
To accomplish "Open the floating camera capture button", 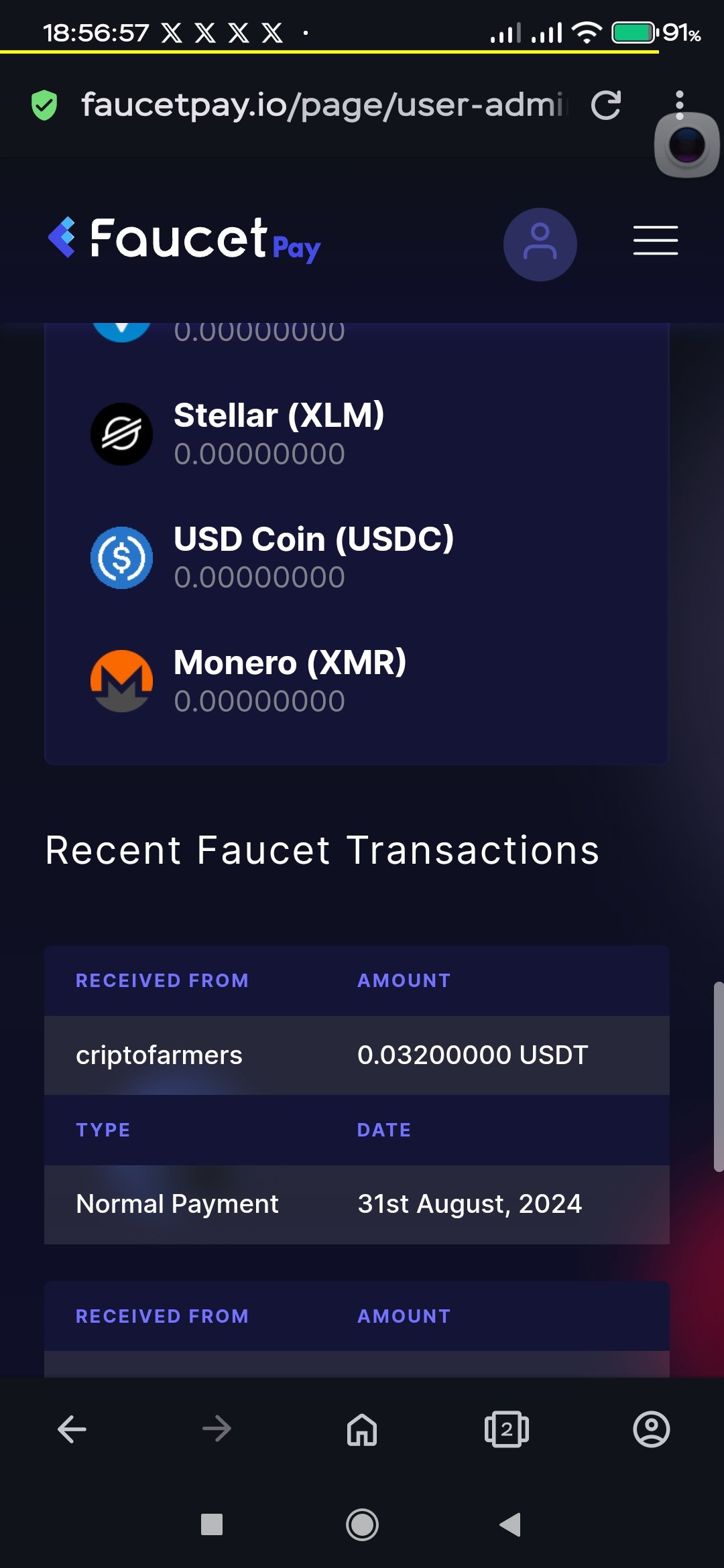I will (686, 145).
